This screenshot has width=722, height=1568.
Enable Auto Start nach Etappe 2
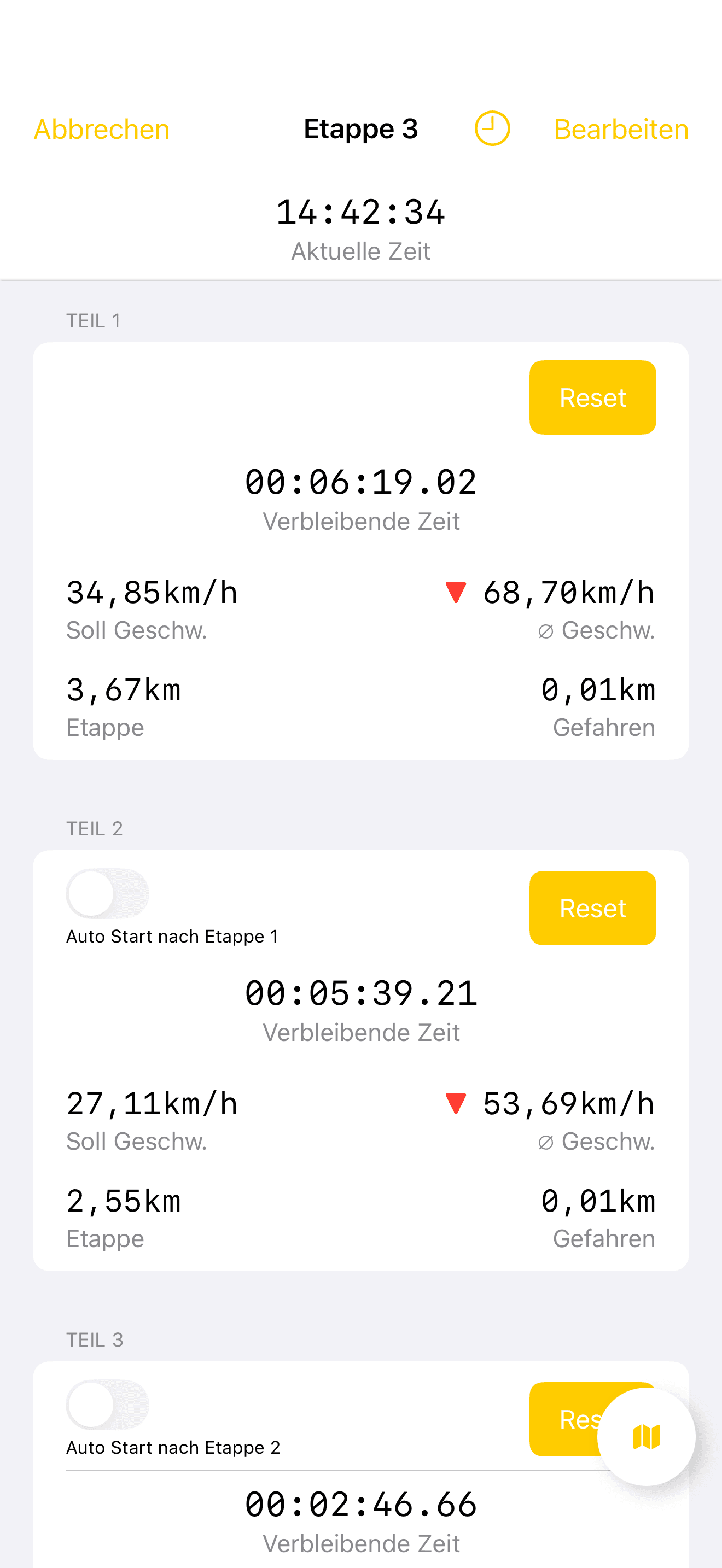coord(107,1405)
